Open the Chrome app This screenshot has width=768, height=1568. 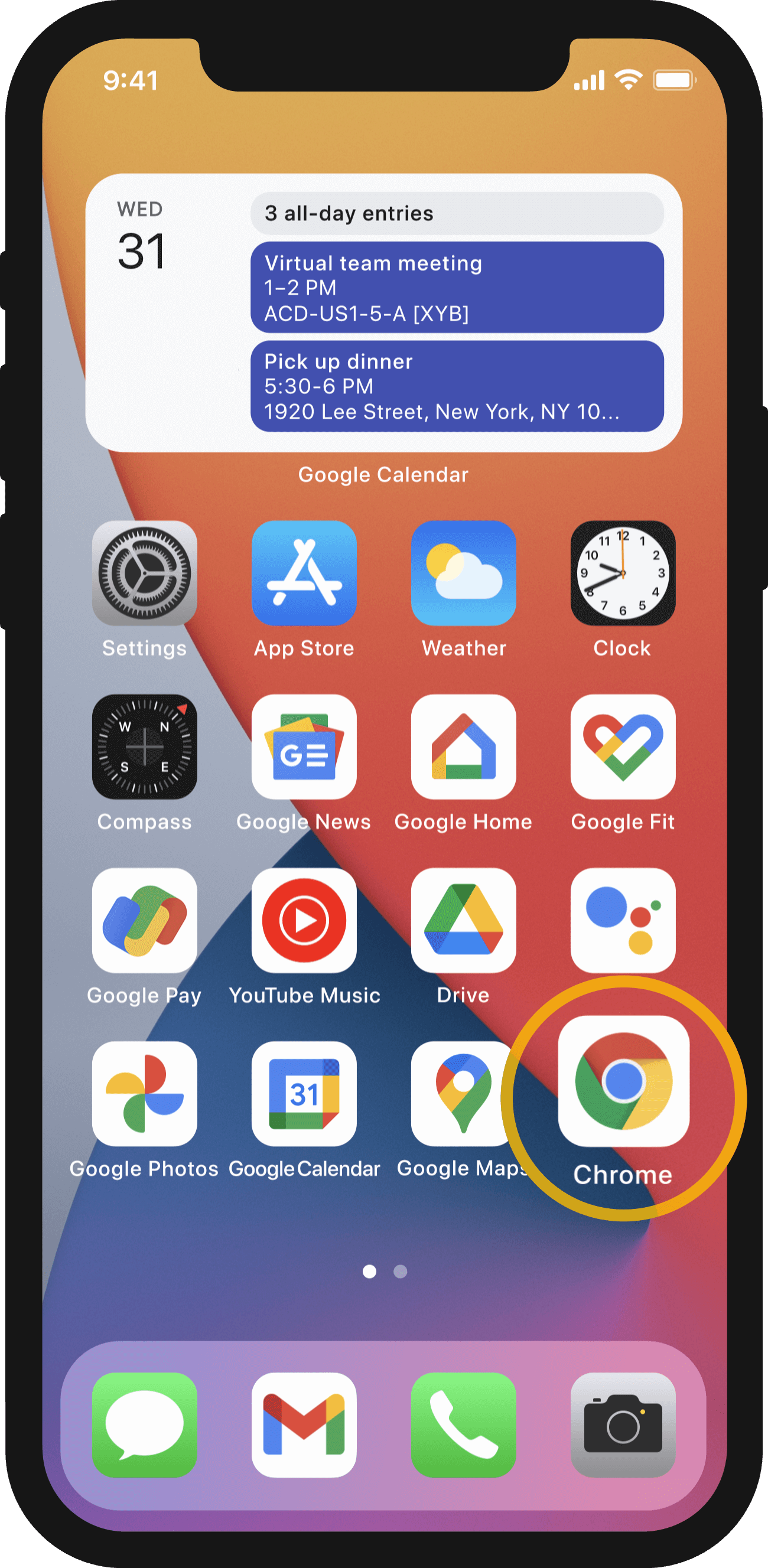coord(623,1080)
